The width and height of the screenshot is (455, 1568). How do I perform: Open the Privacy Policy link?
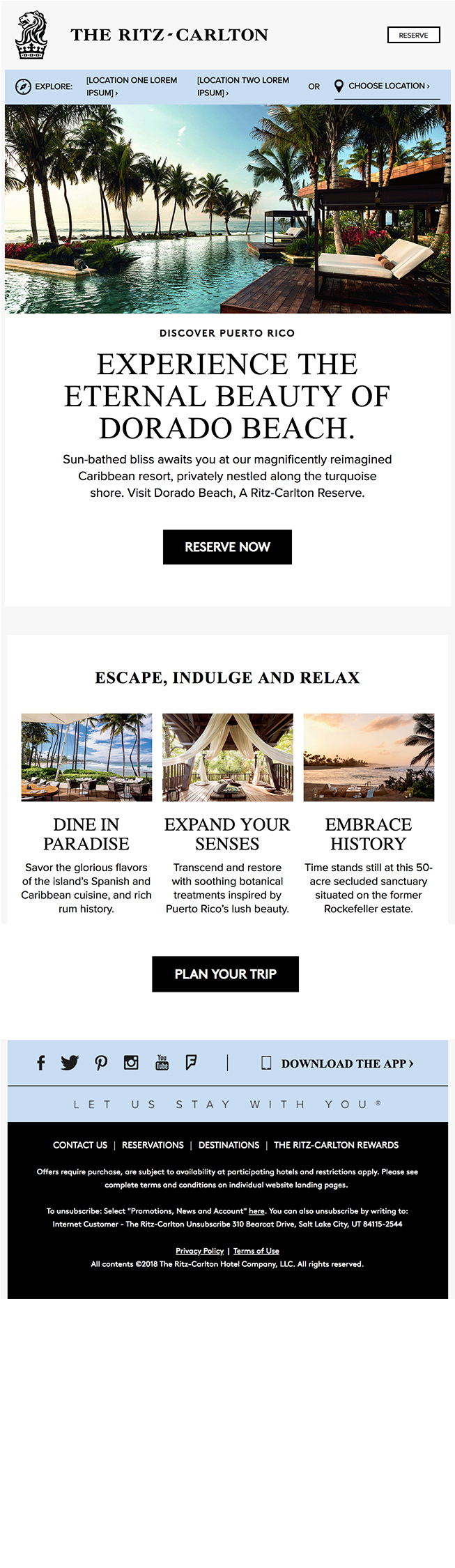coord(199,1251)
